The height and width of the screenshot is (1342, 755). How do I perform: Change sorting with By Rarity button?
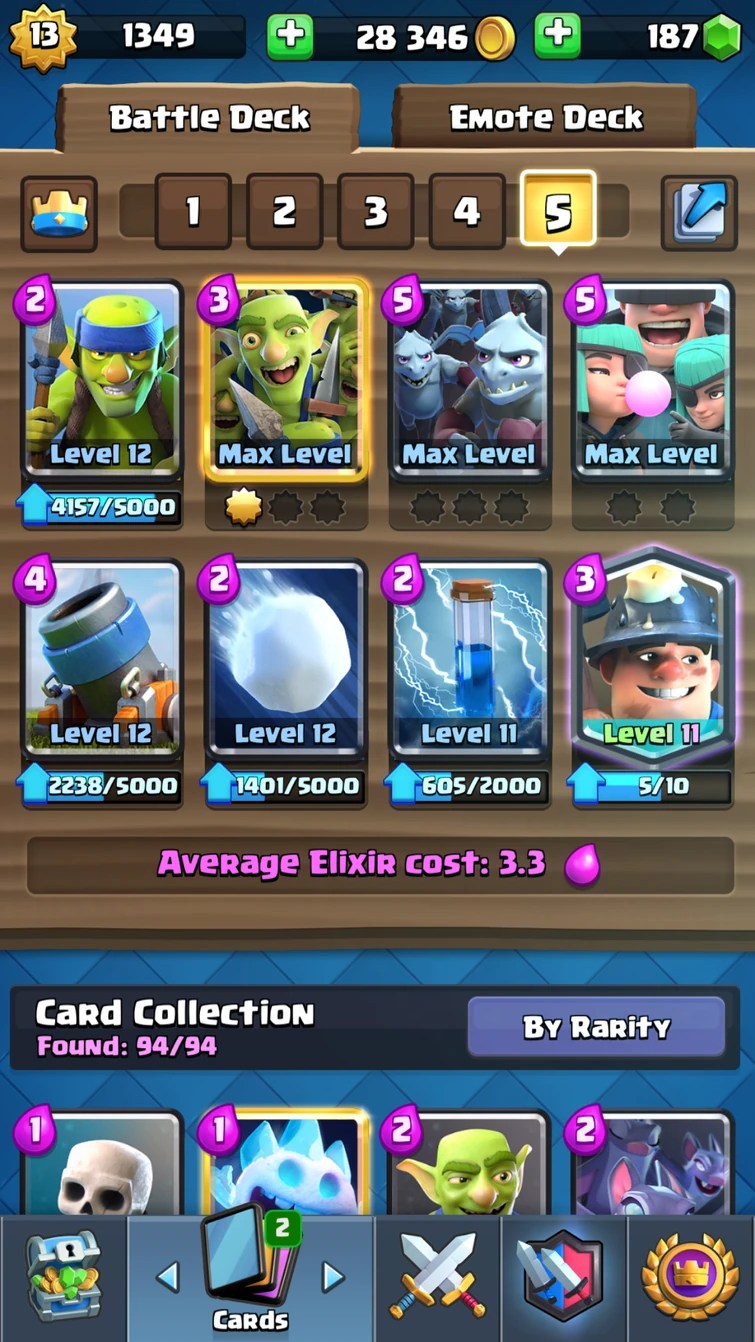596,1027
